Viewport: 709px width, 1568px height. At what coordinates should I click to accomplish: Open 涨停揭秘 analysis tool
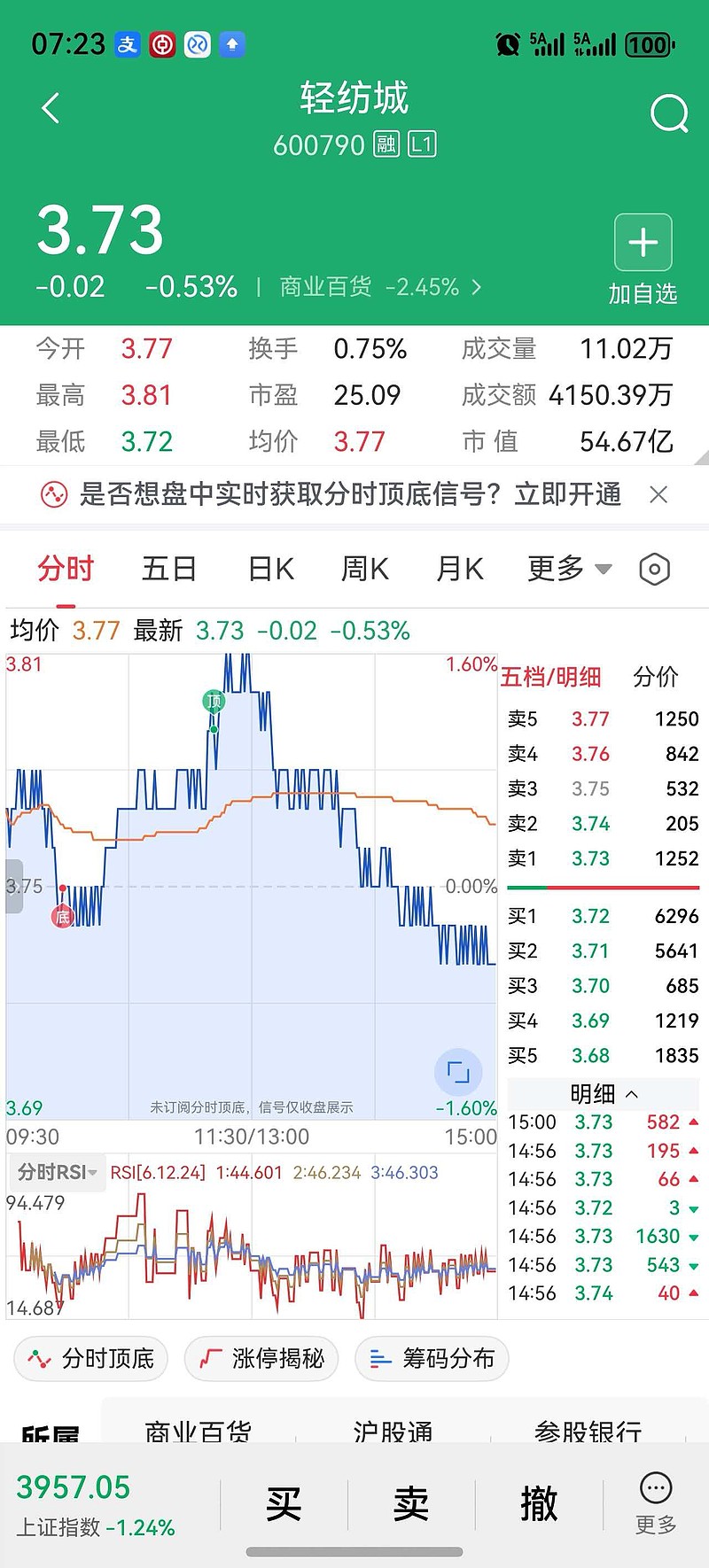pos(261,1358)
